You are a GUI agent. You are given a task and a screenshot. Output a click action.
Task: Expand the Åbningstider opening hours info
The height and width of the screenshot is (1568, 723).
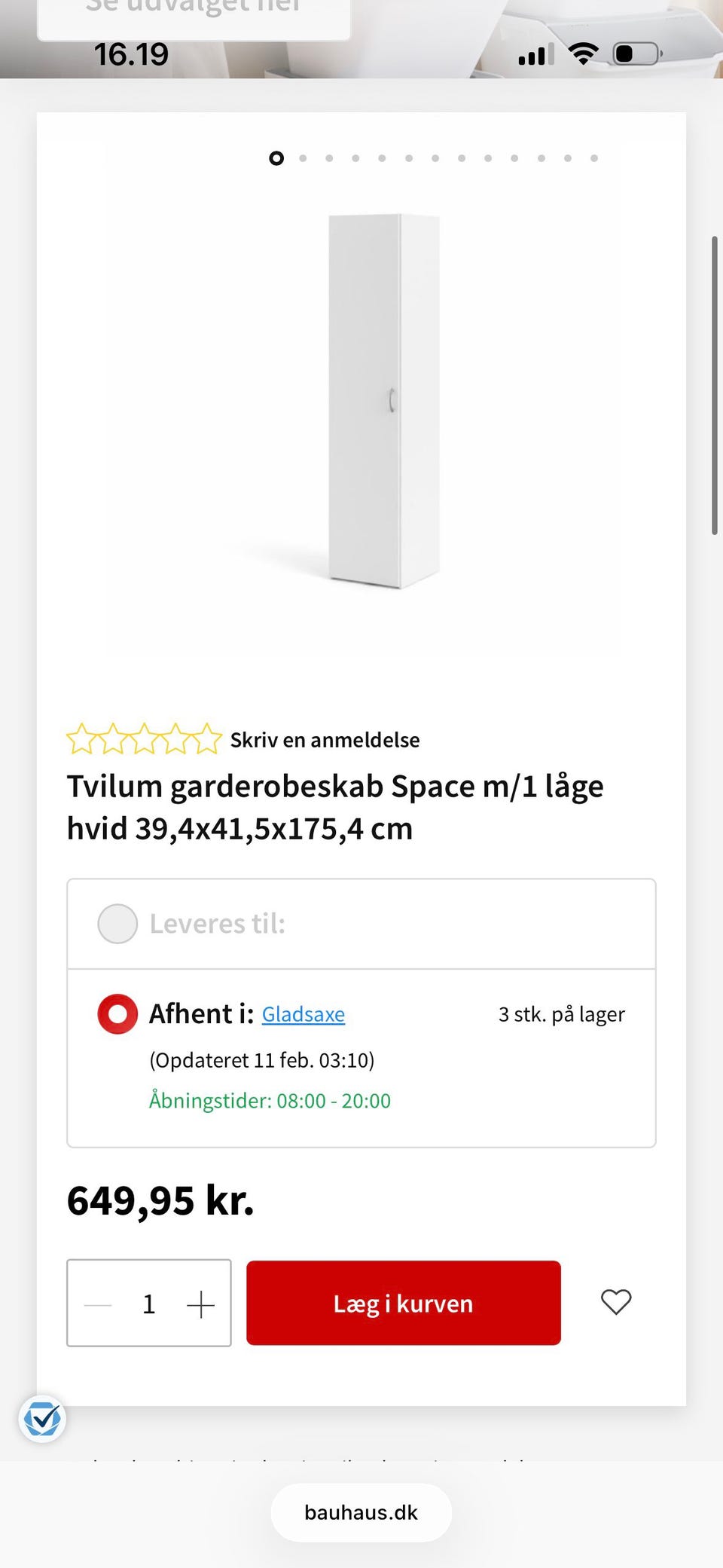coord(269,1100)
